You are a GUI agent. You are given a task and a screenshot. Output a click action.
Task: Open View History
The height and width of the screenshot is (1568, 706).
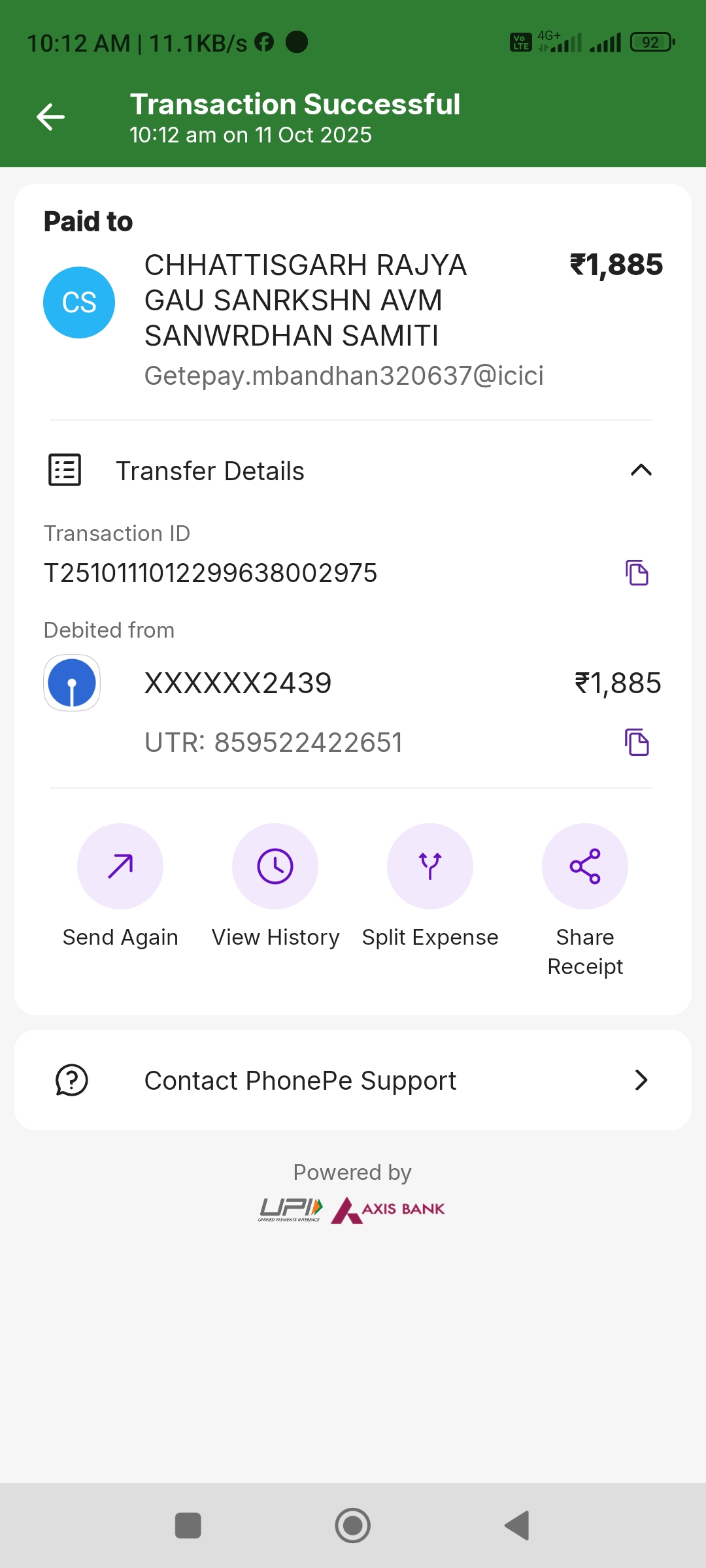(275, 866)
